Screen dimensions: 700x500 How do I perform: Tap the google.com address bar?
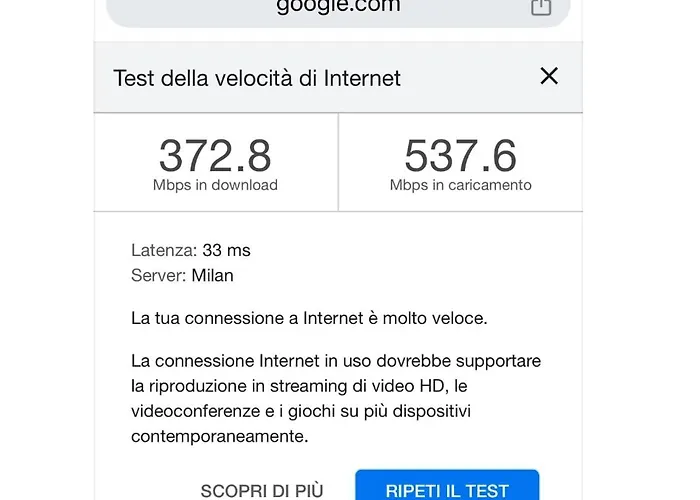click(337, 8)
